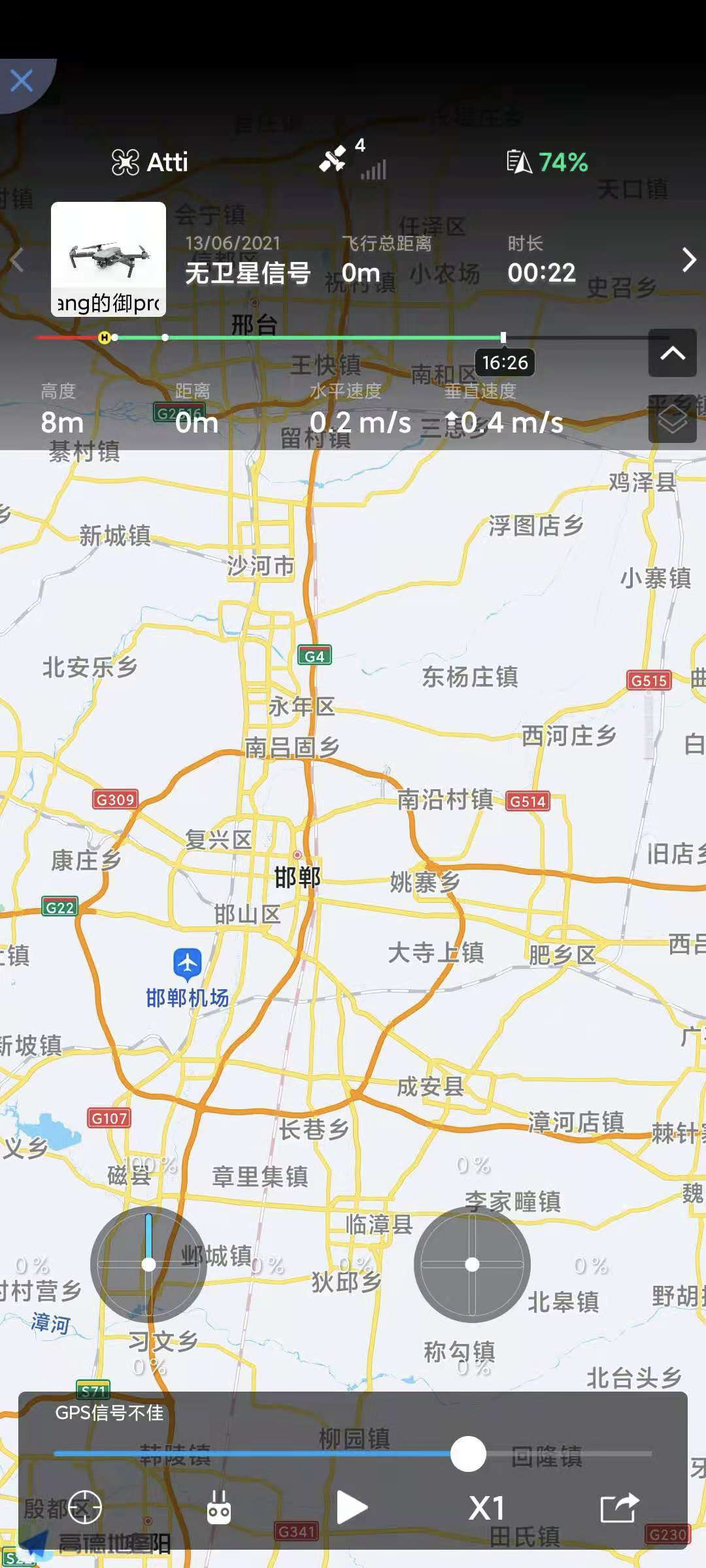Open the map layers selector
Viewport: 706px width, 1568px height.
tap(672, 419)
